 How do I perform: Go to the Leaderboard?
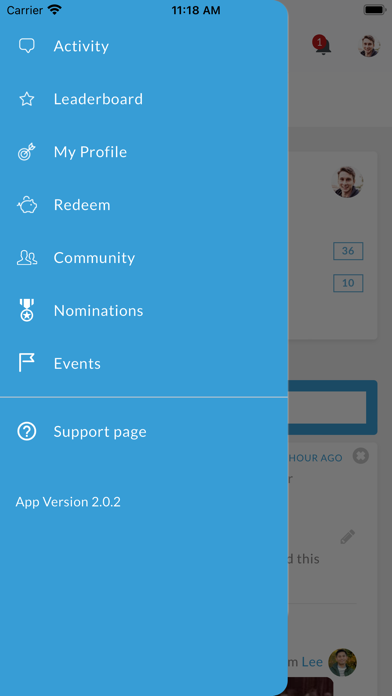pos(144,99)
